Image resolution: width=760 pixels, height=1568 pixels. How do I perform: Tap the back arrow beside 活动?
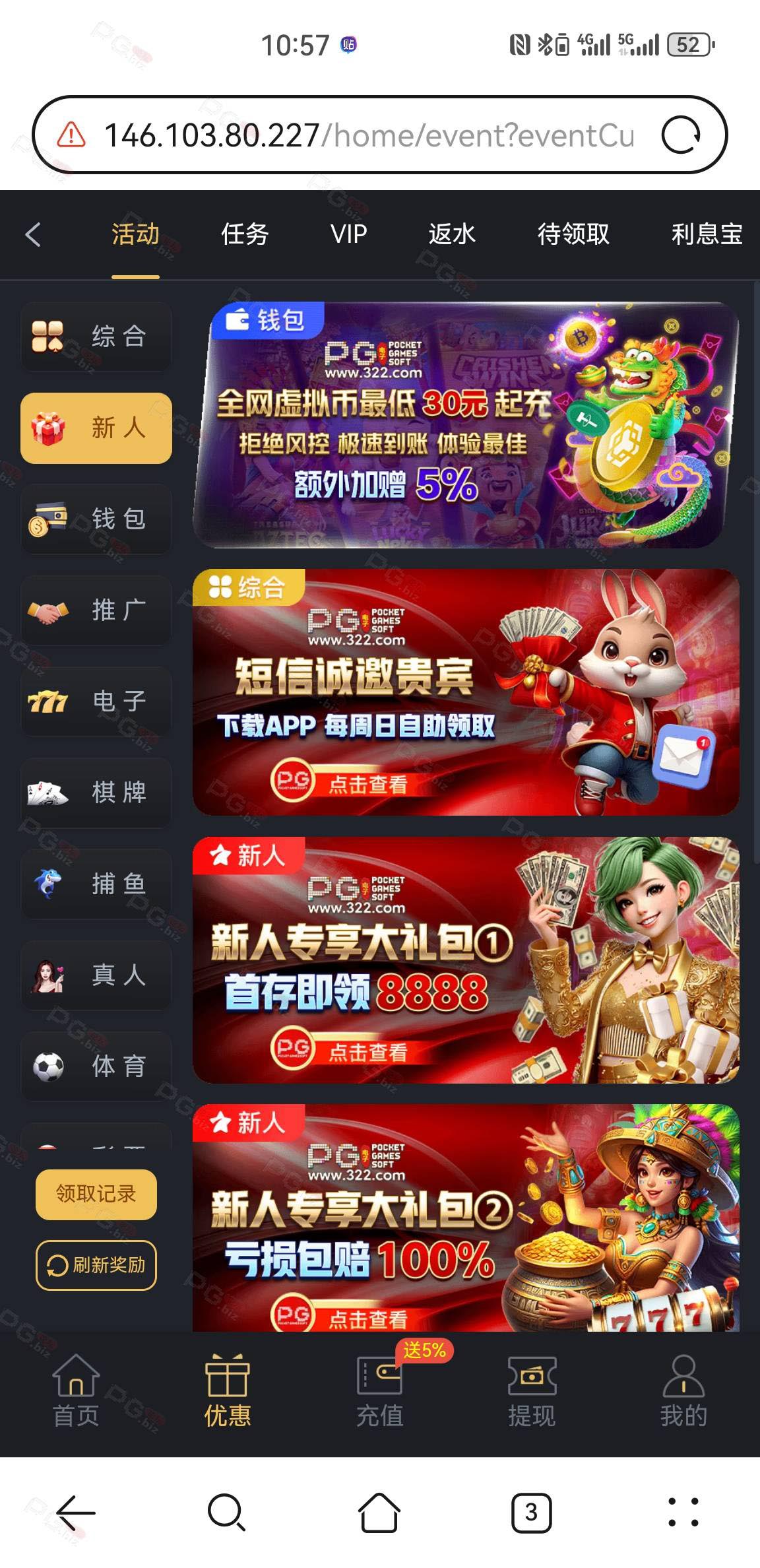[x=33, y=234]
